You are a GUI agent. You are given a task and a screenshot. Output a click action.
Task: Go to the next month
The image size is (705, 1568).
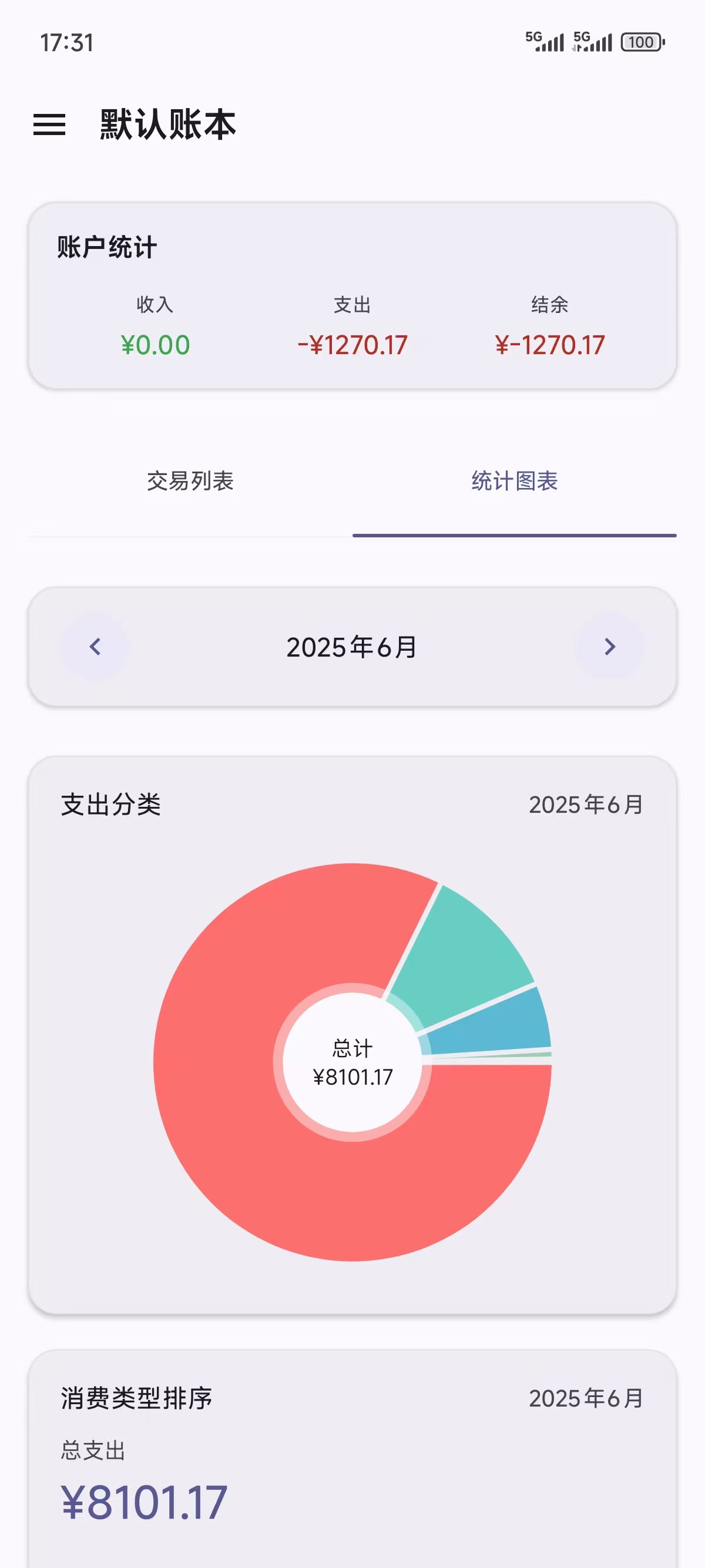pyautogui.click(x=609, y=647)
